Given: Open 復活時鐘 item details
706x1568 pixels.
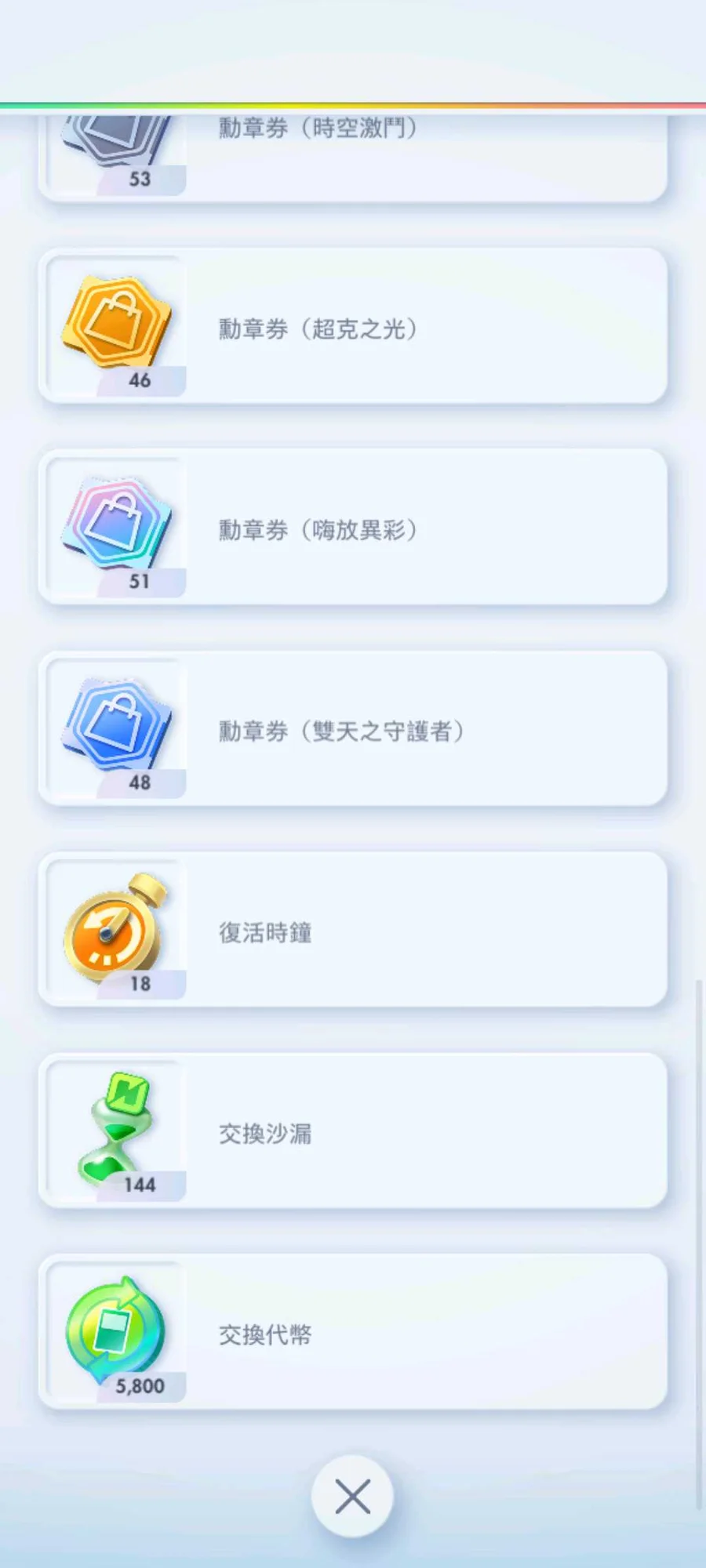Looking at the screenshot, I should (x=353, y=931).
